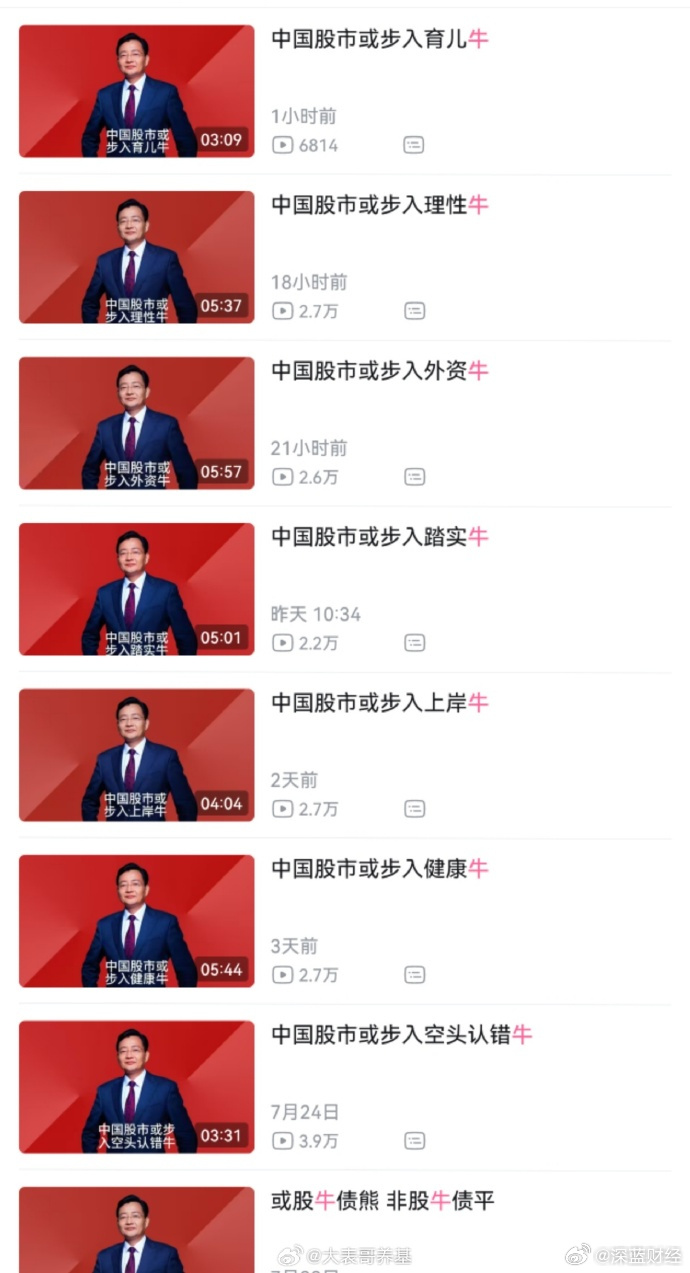Select the 中国股市或步入踏实牛 video

click(137, 589)
